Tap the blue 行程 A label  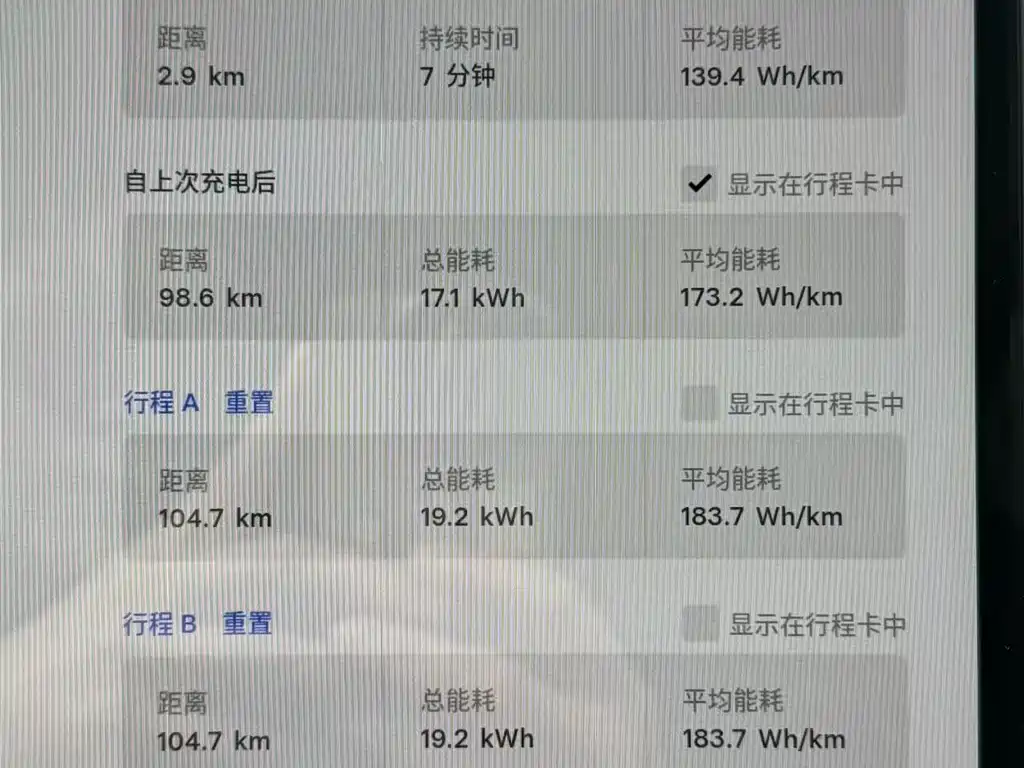(162, 403)
